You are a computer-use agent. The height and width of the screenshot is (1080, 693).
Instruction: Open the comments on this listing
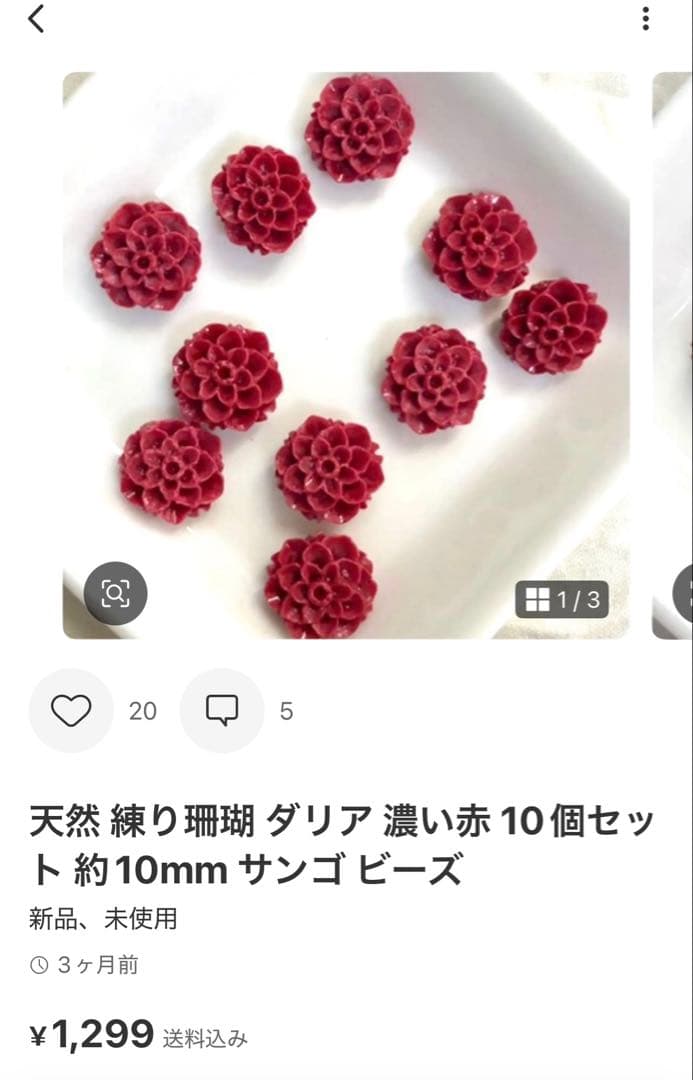pos(222,711)
